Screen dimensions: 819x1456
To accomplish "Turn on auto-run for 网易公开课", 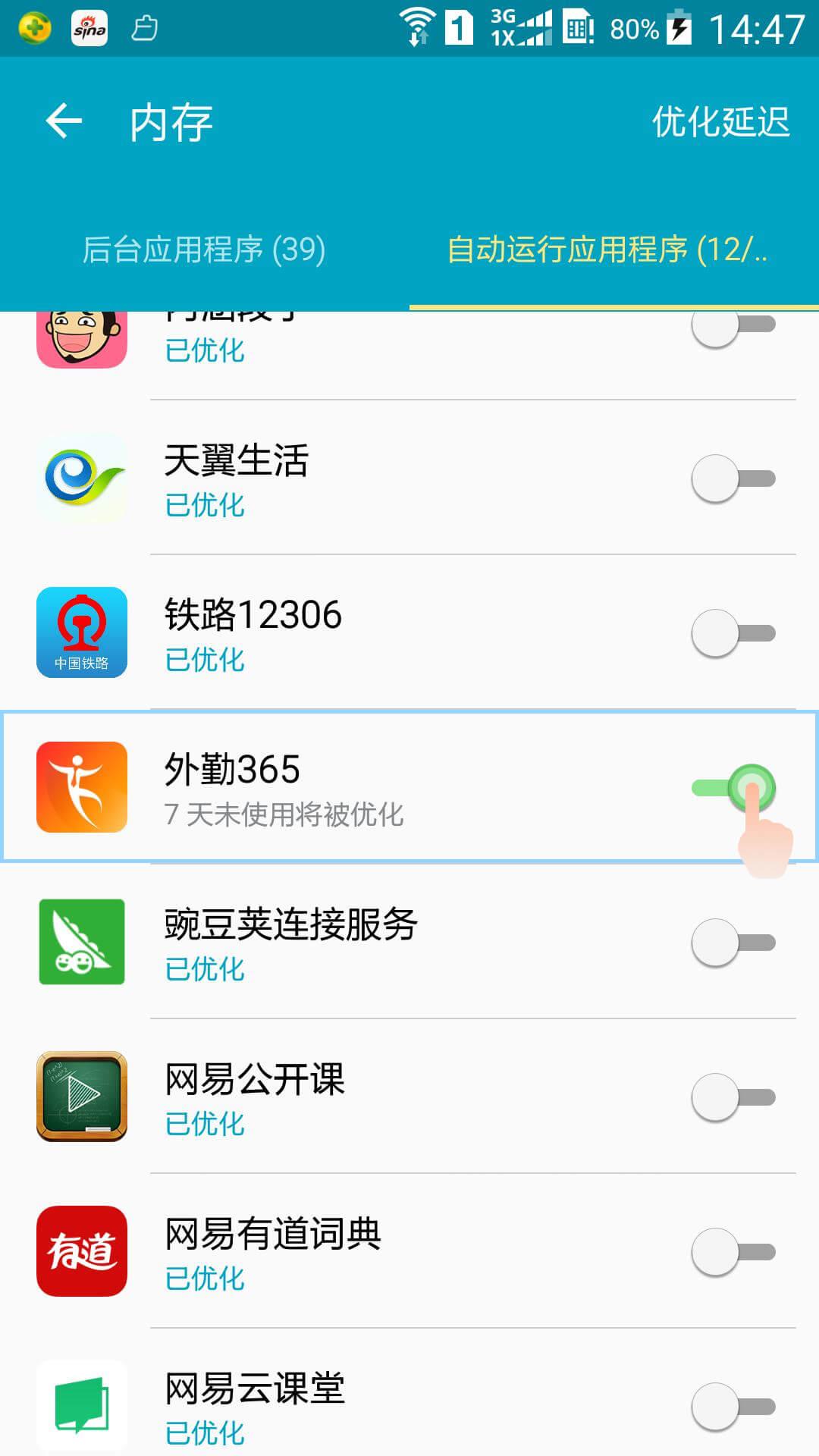I will [x=733, y=1097].
